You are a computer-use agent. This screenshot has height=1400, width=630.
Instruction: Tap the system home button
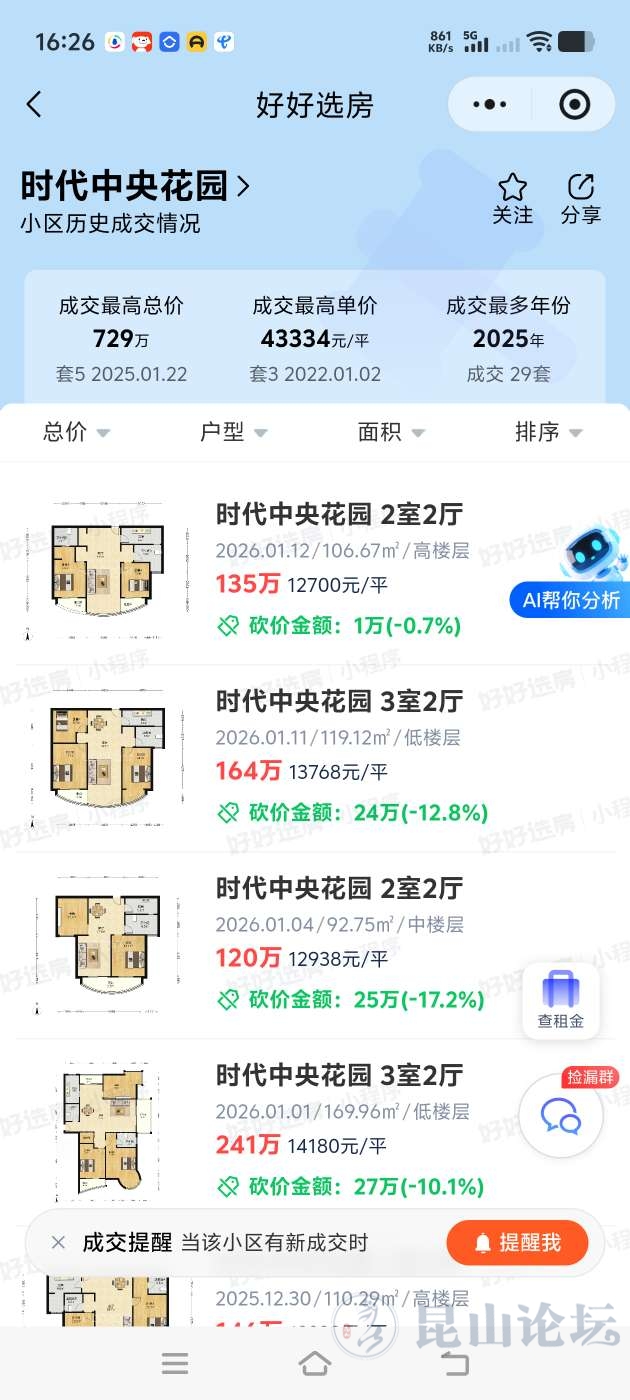315,1363
